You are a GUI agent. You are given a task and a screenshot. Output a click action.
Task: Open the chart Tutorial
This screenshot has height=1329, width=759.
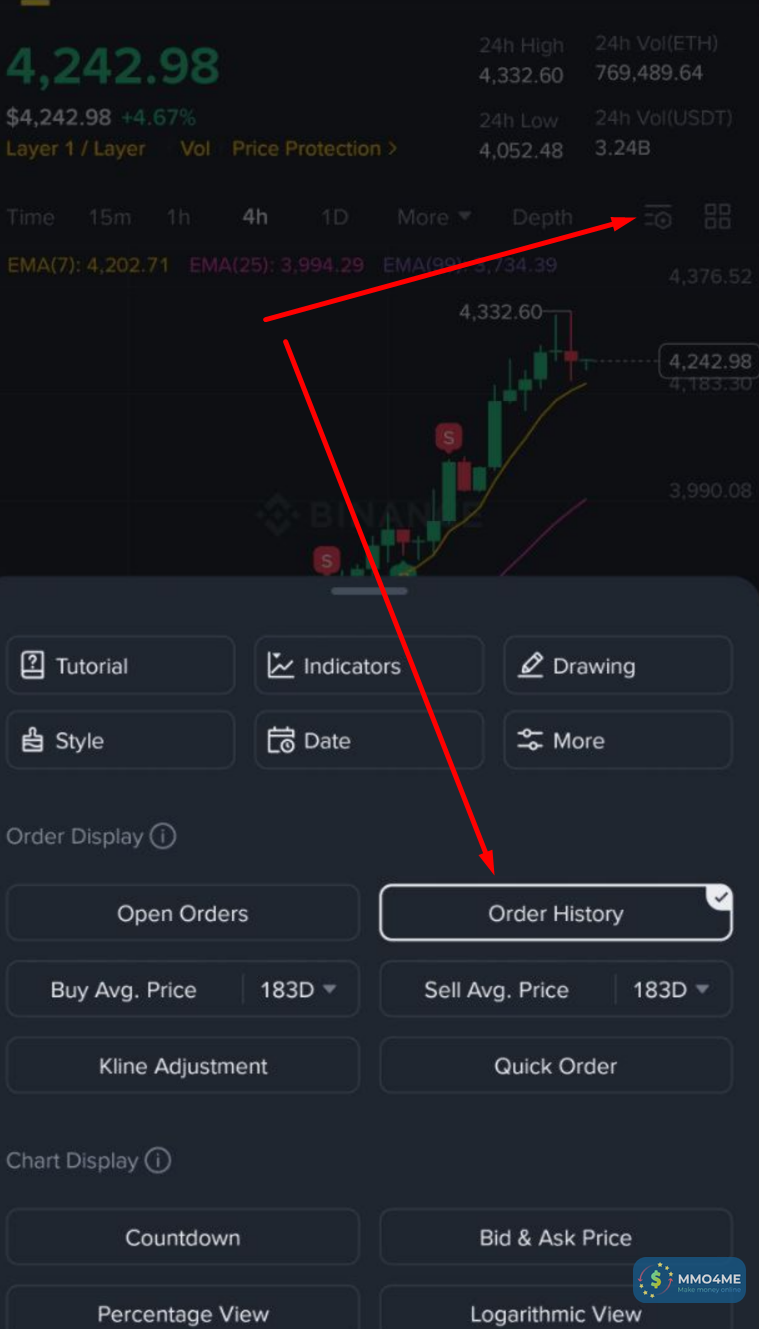pos(120,666)
